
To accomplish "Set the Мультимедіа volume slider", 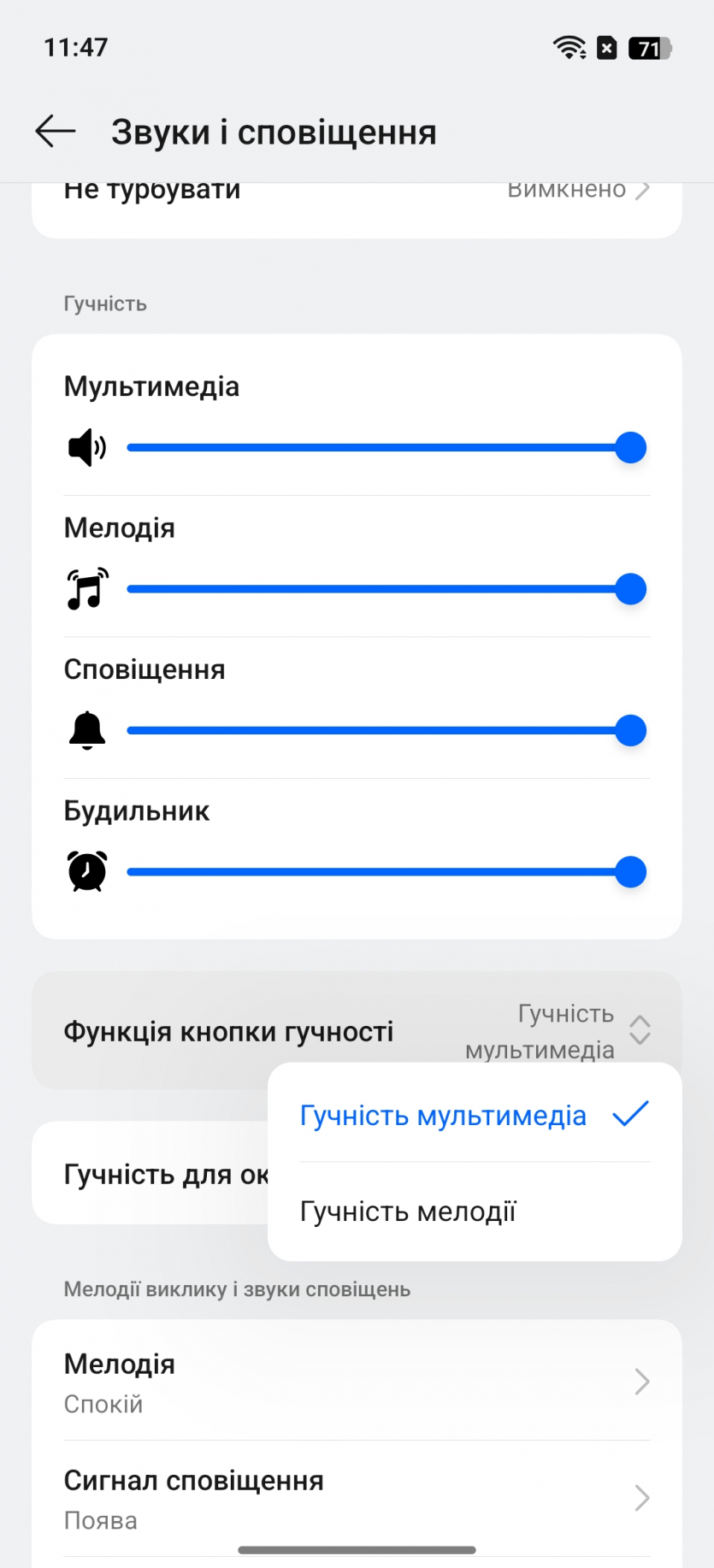I will pos(379,448).
